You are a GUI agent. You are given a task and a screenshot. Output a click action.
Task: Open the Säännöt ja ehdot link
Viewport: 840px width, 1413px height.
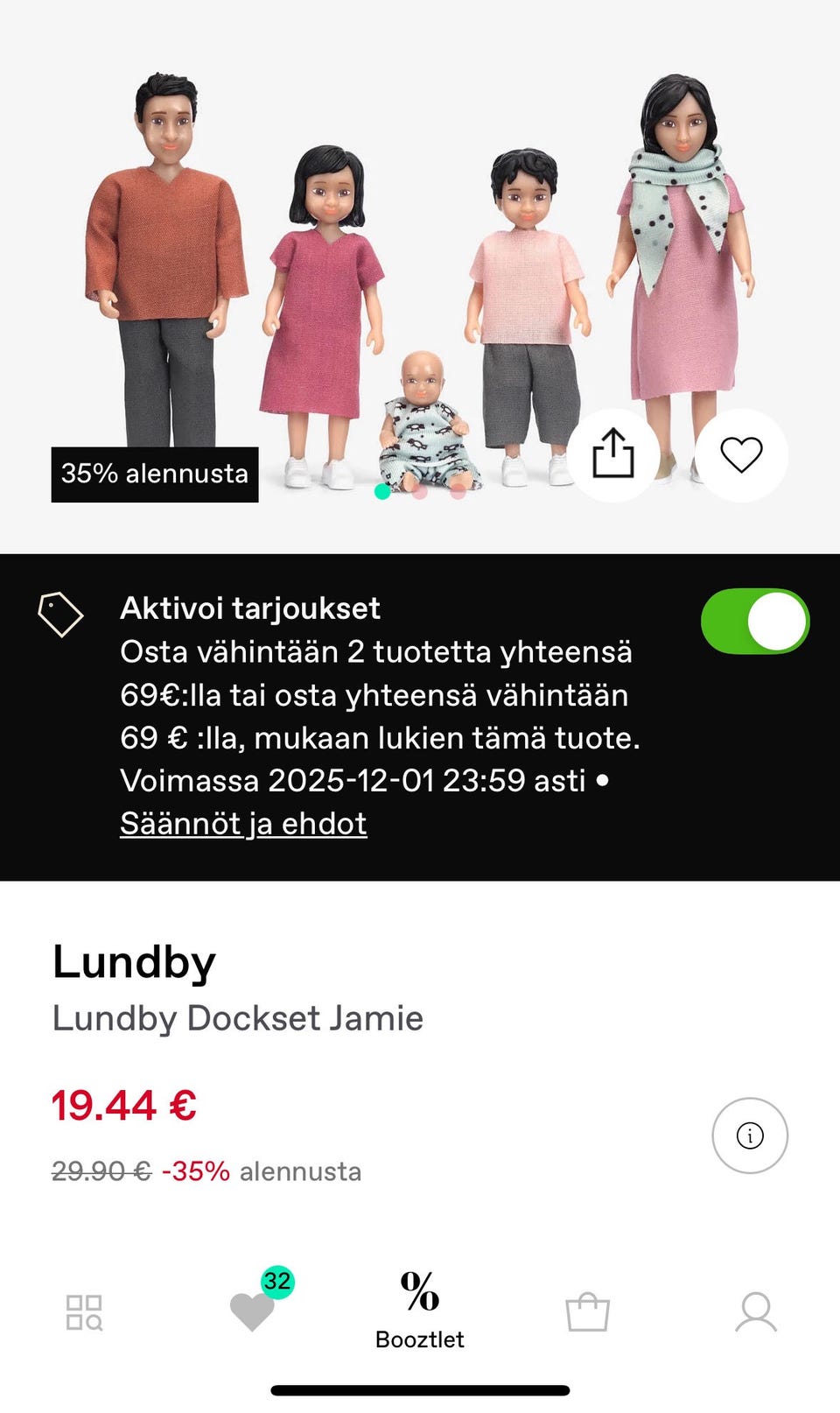[243, 824]
